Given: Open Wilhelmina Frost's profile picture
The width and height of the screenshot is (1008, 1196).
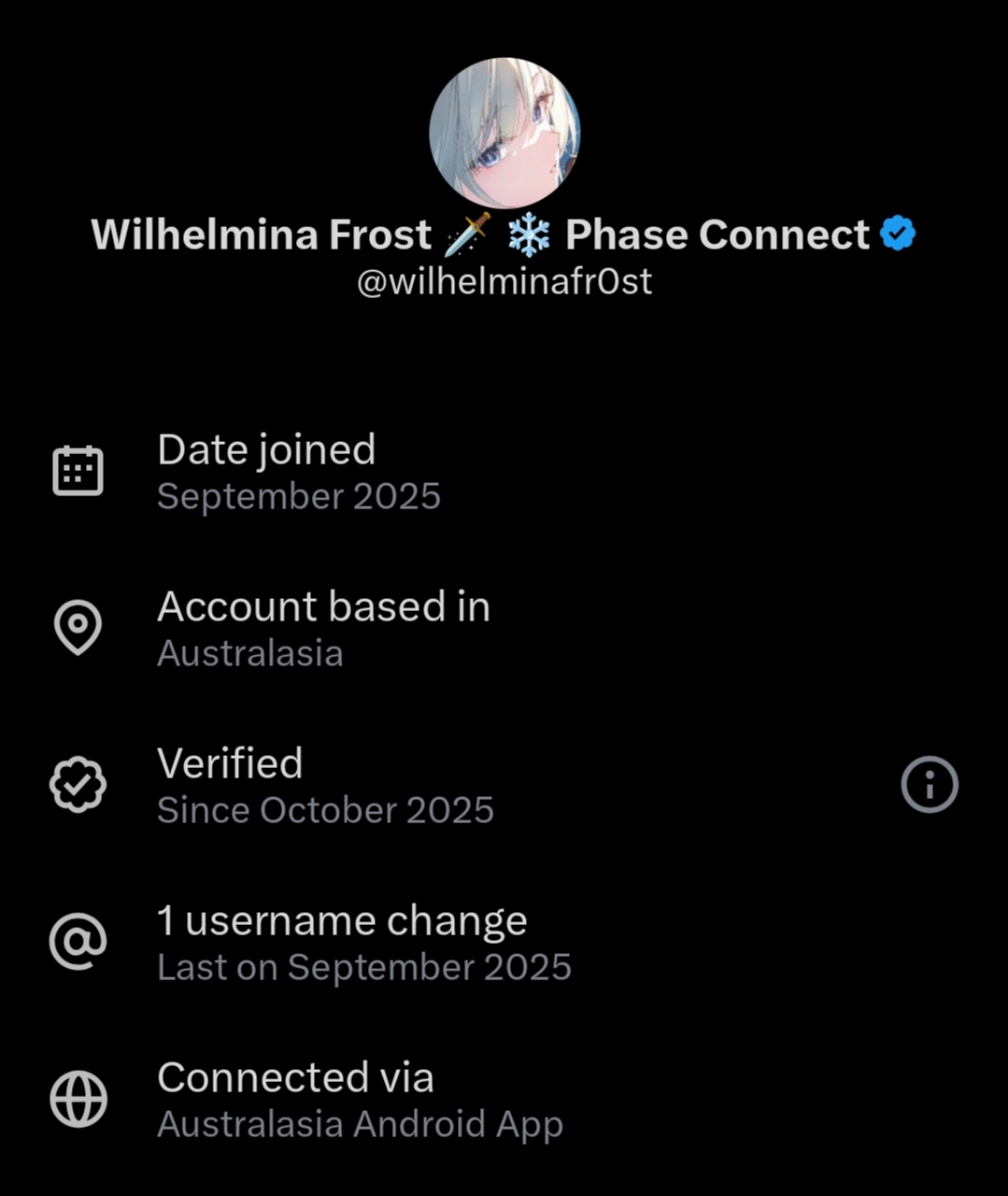Looking at the screenshot, I should click(504, 133).
